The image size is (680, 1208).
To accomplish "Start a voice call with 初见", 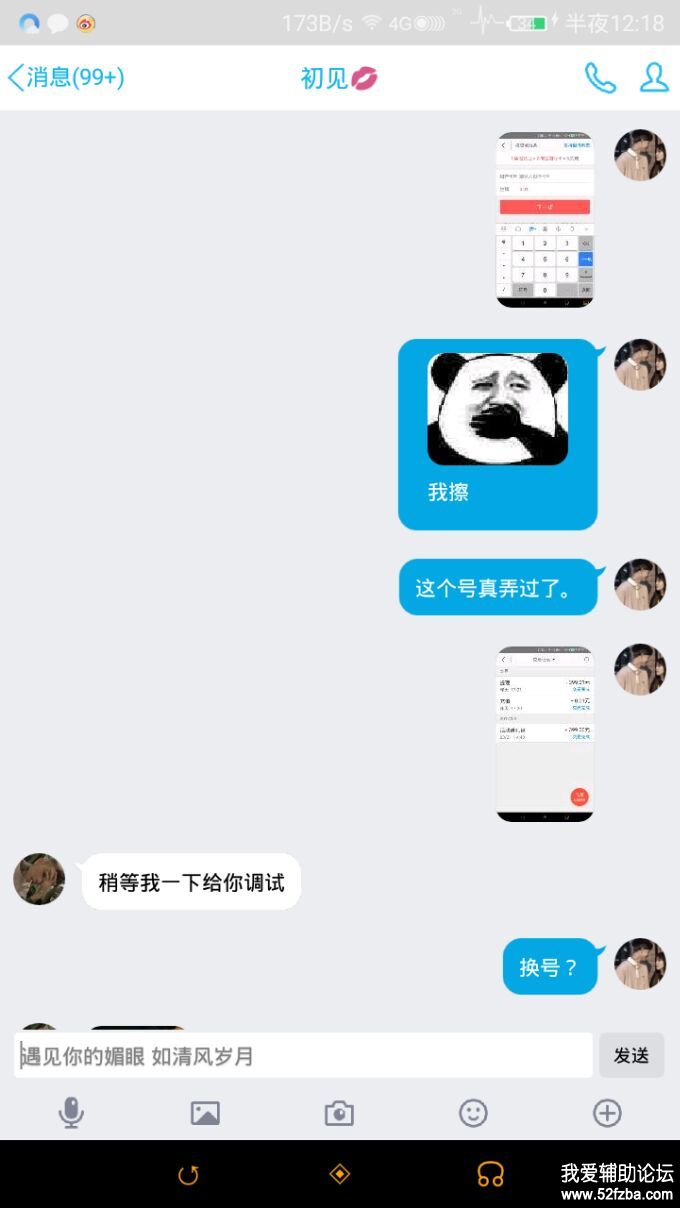I will pos(600,78).
